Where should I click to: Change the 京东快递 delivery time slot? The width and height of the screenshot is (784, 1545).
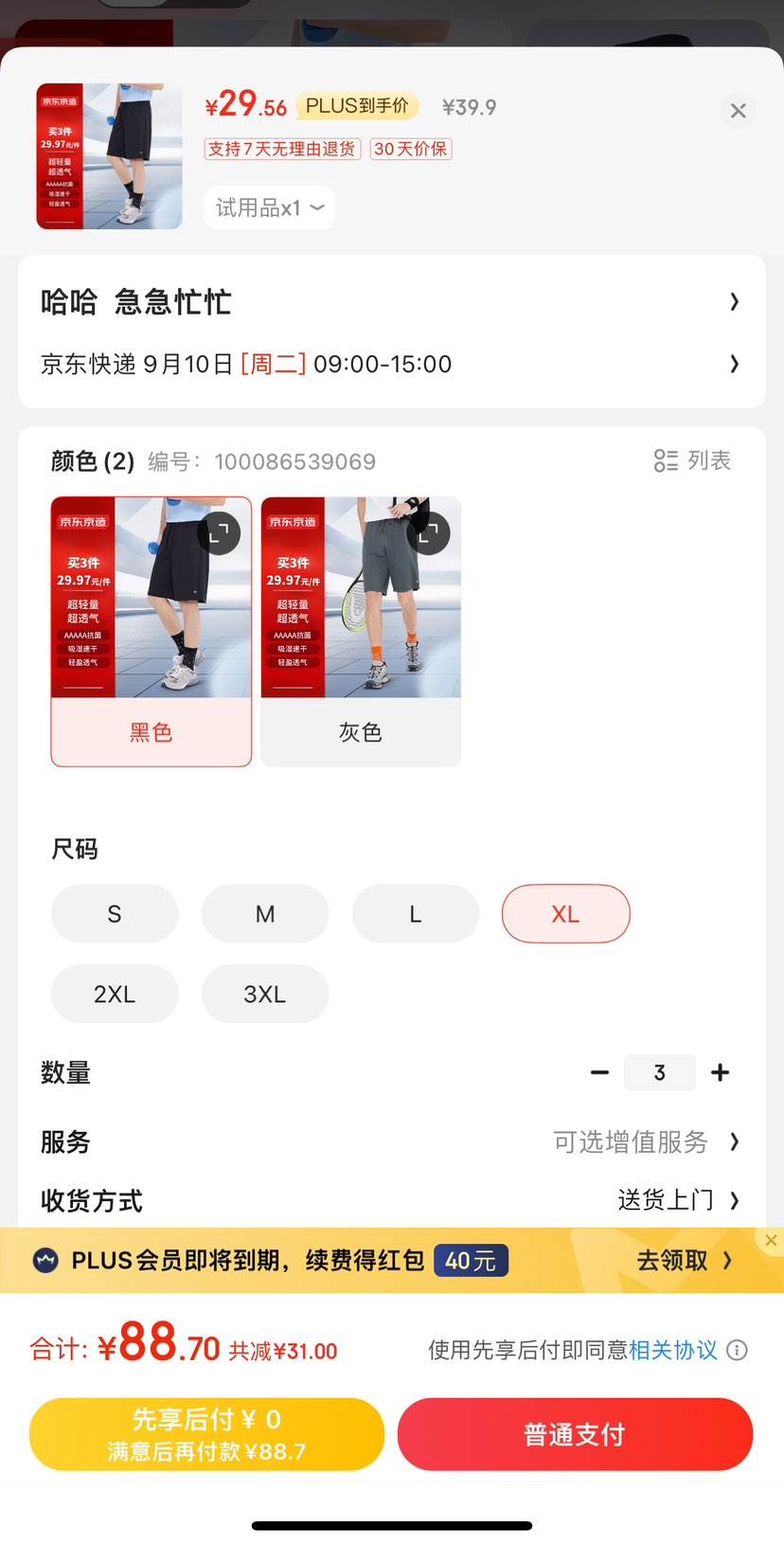(x=391, y=364)
